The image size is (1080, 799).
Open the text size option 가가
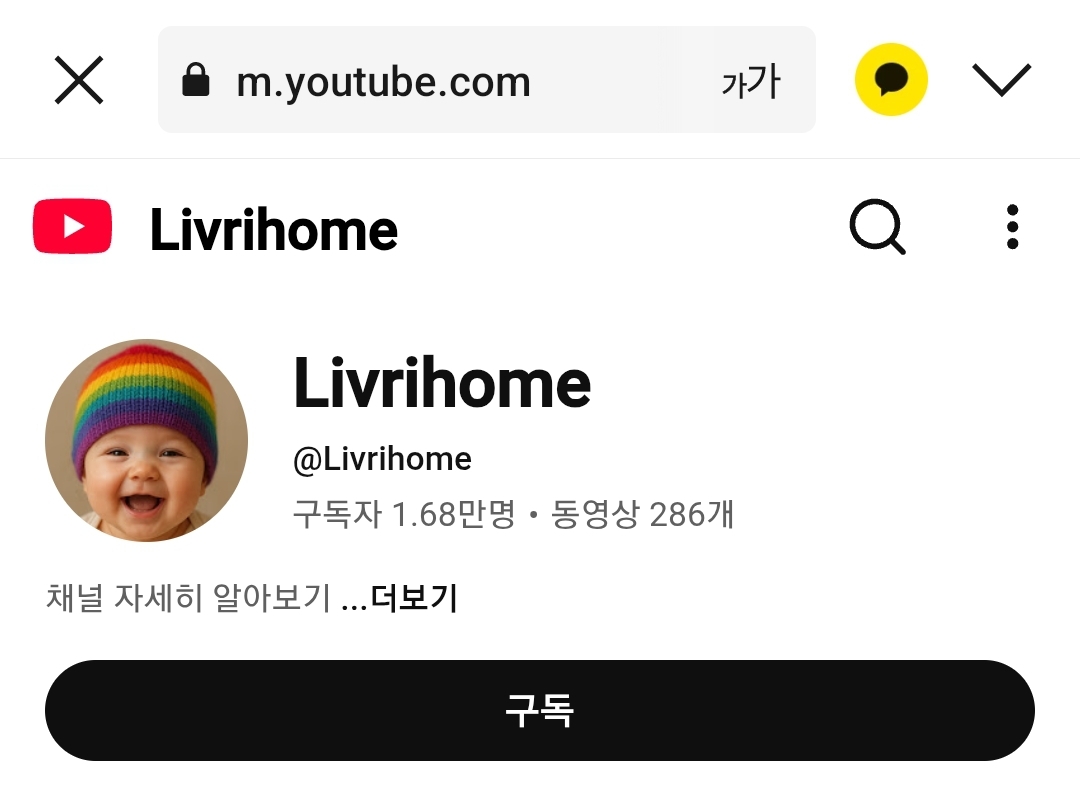click(x=750, y=81)
